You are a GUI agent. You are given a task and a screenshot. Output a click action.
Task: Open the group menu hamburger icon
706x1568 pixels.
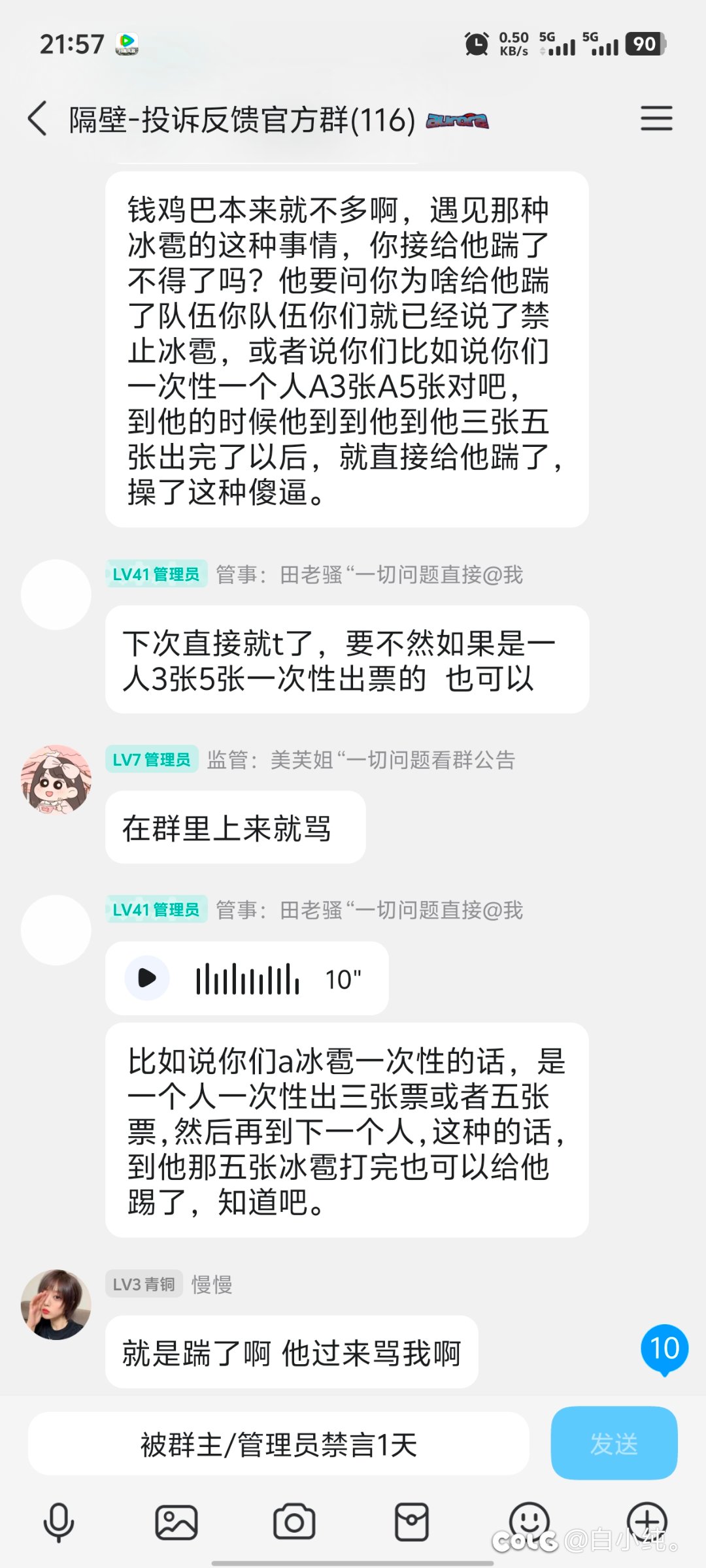[x=656, y=118]
